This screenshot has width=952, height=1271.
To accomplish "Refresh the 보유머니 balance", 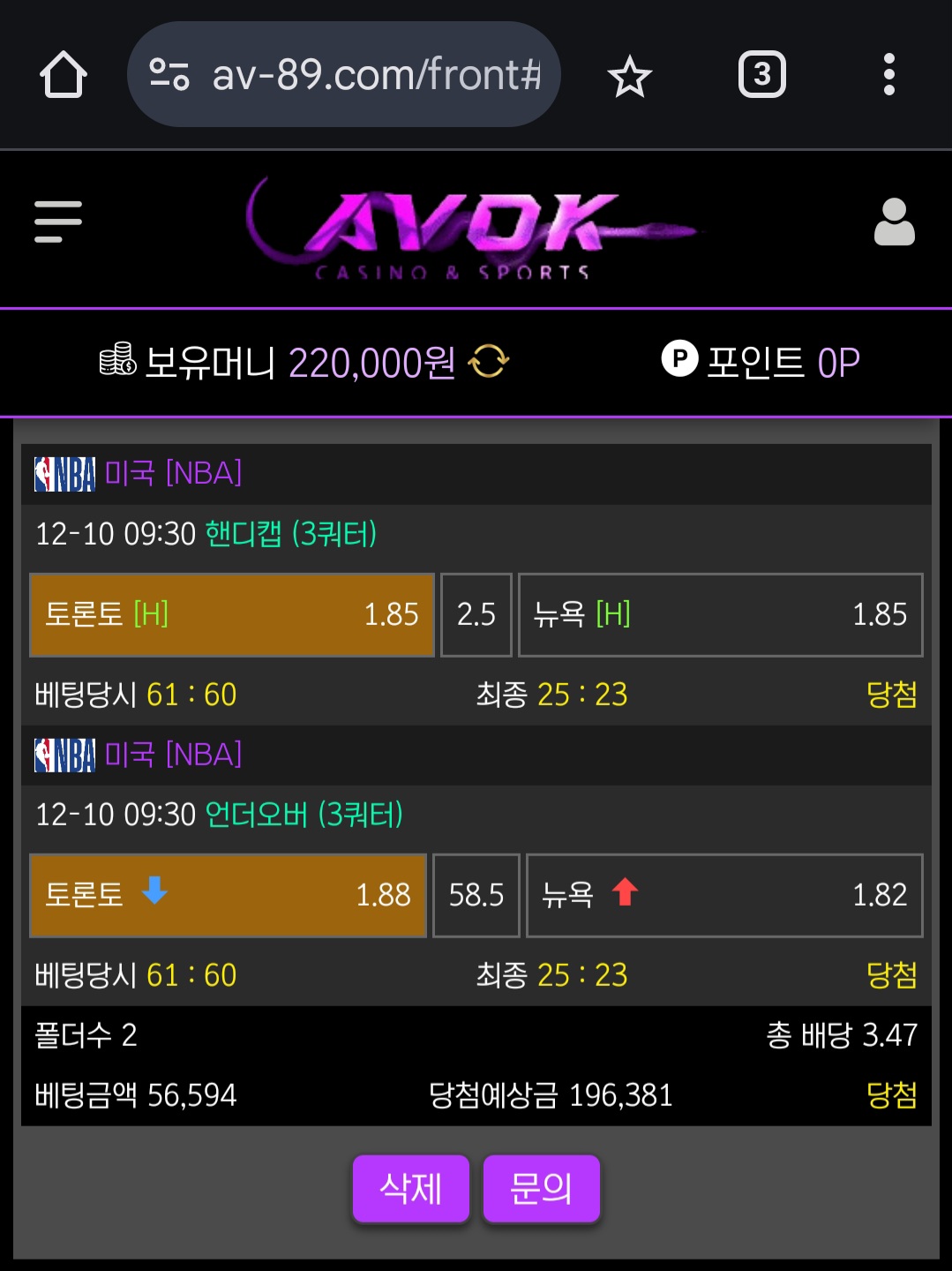I will 489,362.
